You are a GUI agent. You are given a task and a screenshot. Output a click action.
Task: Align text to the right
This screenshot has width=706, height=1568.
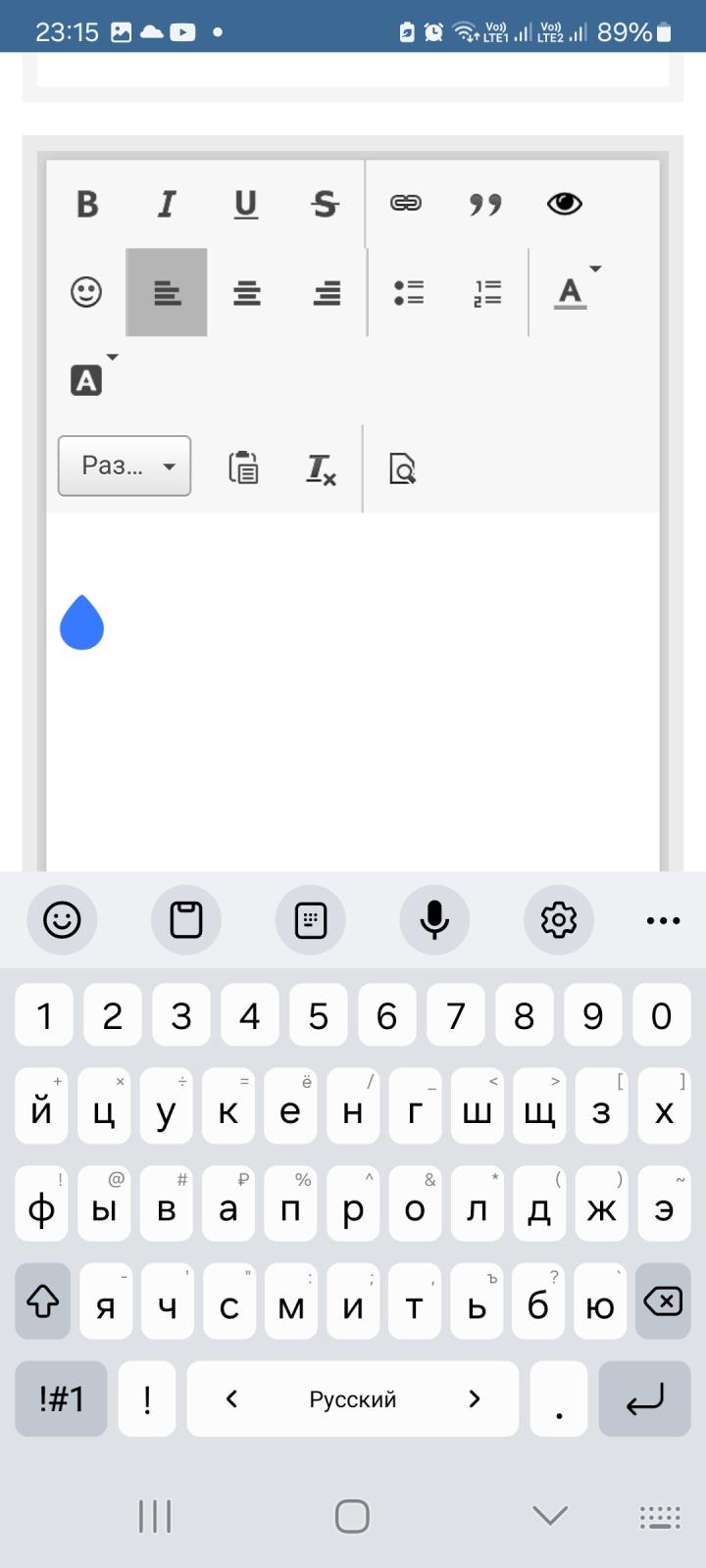click(x=327, y=292)
